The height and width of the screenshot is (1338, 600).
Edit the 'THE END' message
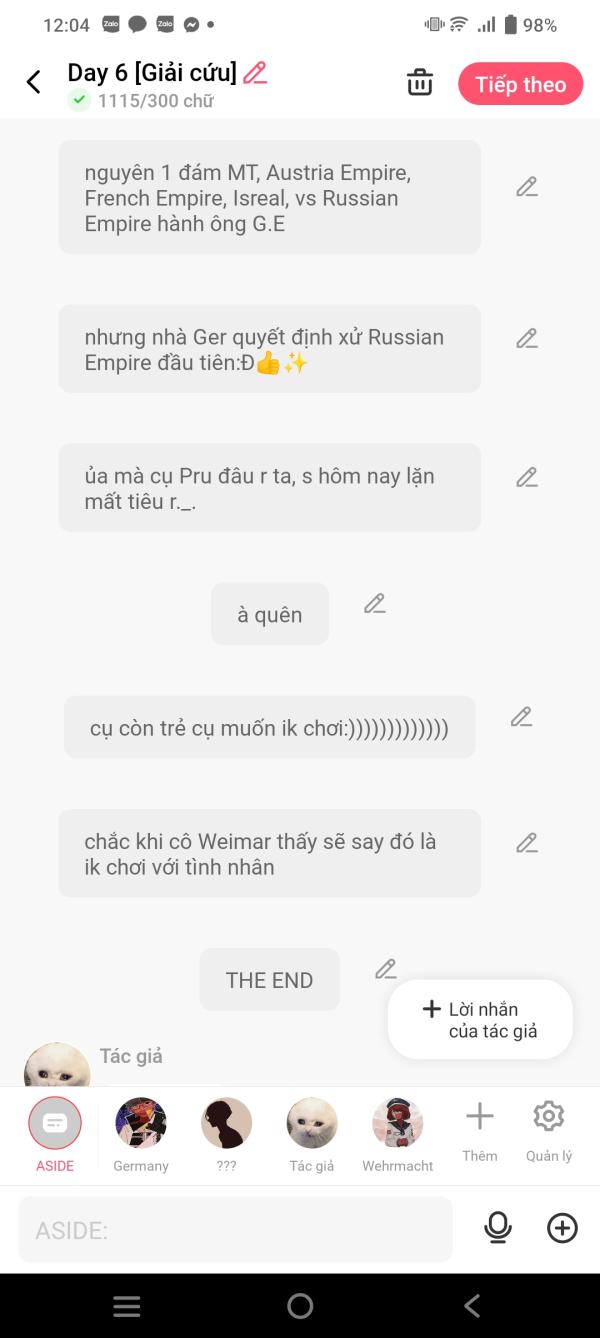(x=386, y=969)
